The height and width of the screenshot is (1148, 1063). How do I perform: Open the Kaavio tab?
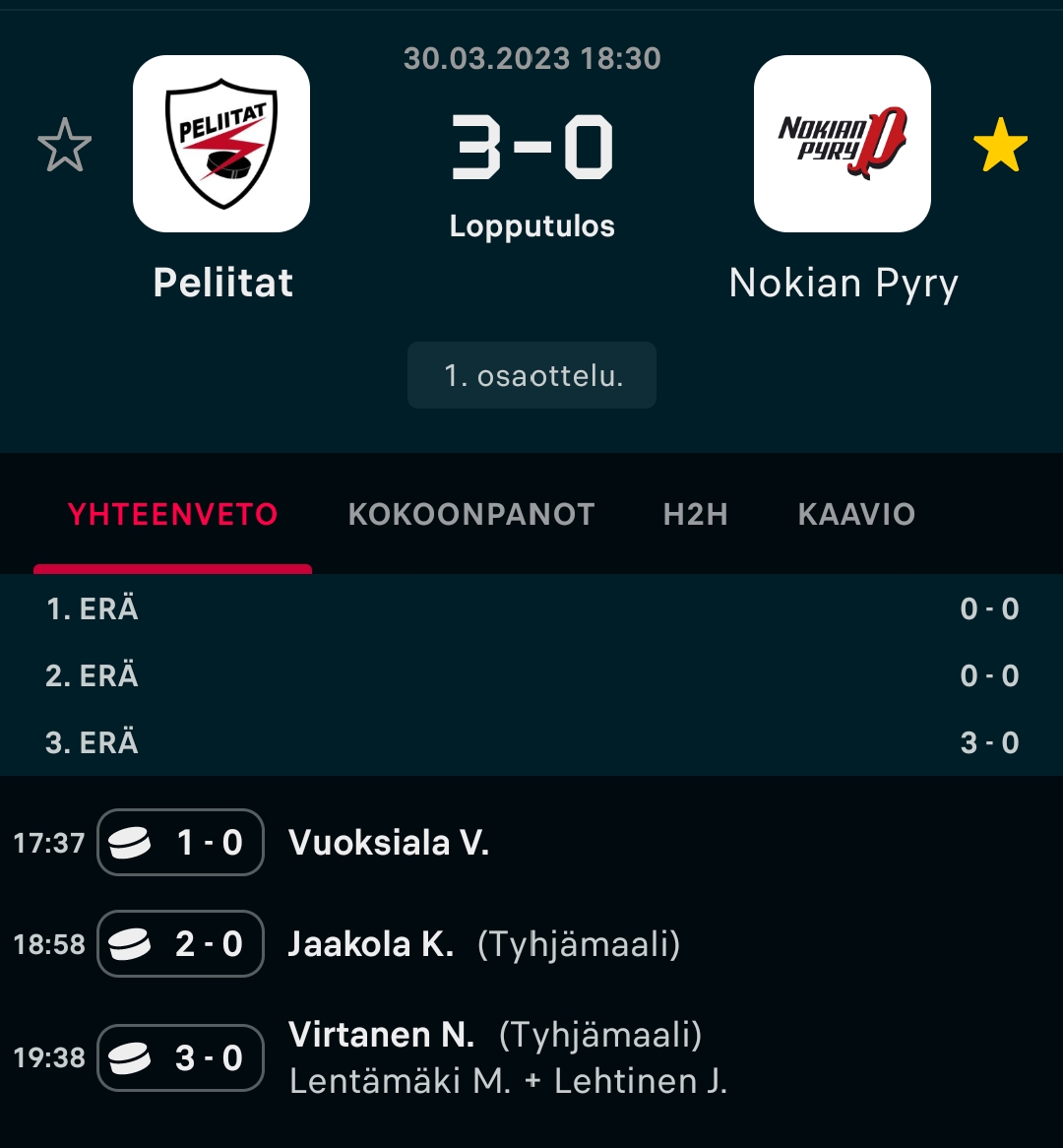tap(856, 514)
